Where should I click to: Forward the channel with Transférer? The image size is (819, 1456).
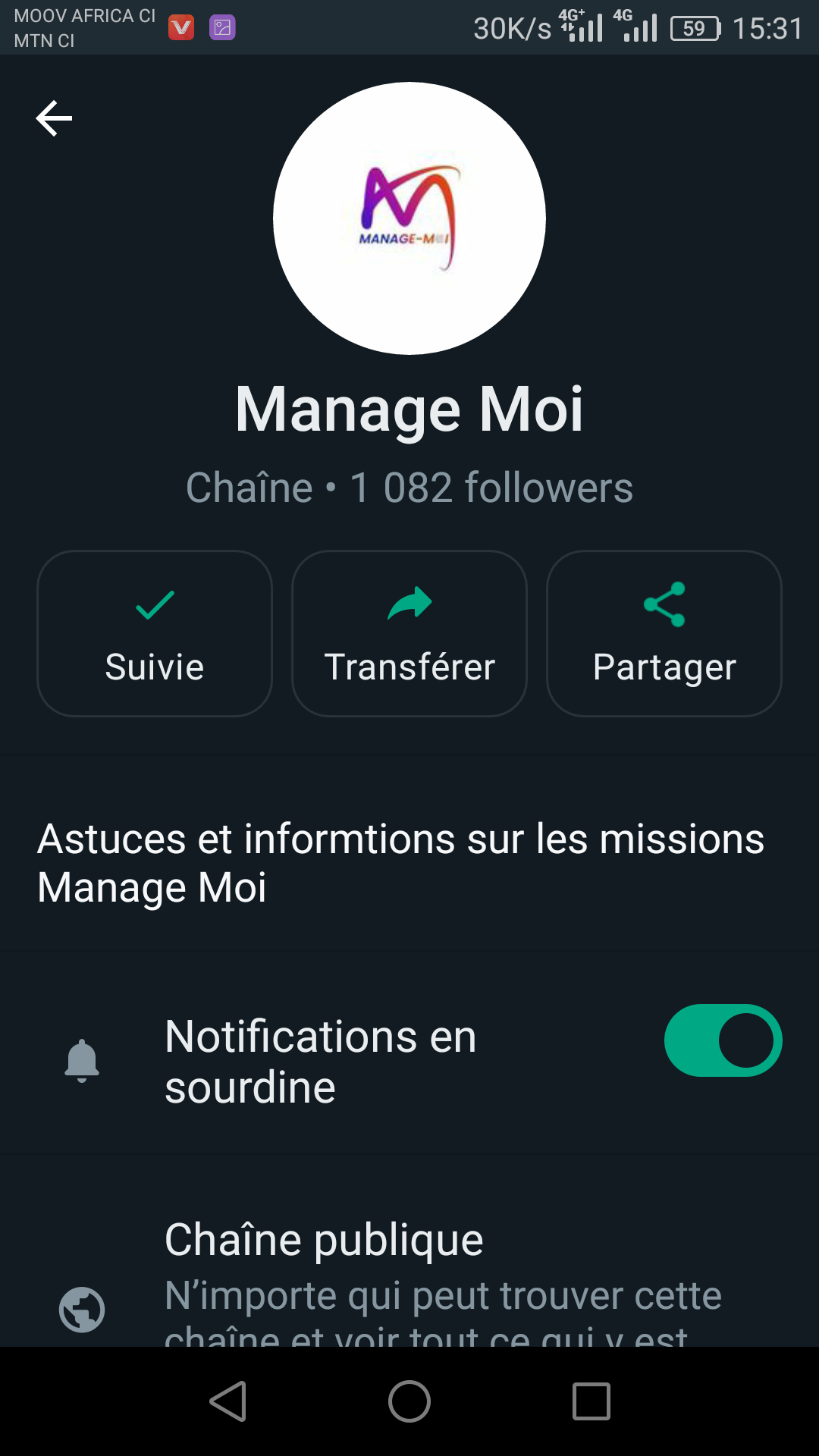(x=409, y=634)
